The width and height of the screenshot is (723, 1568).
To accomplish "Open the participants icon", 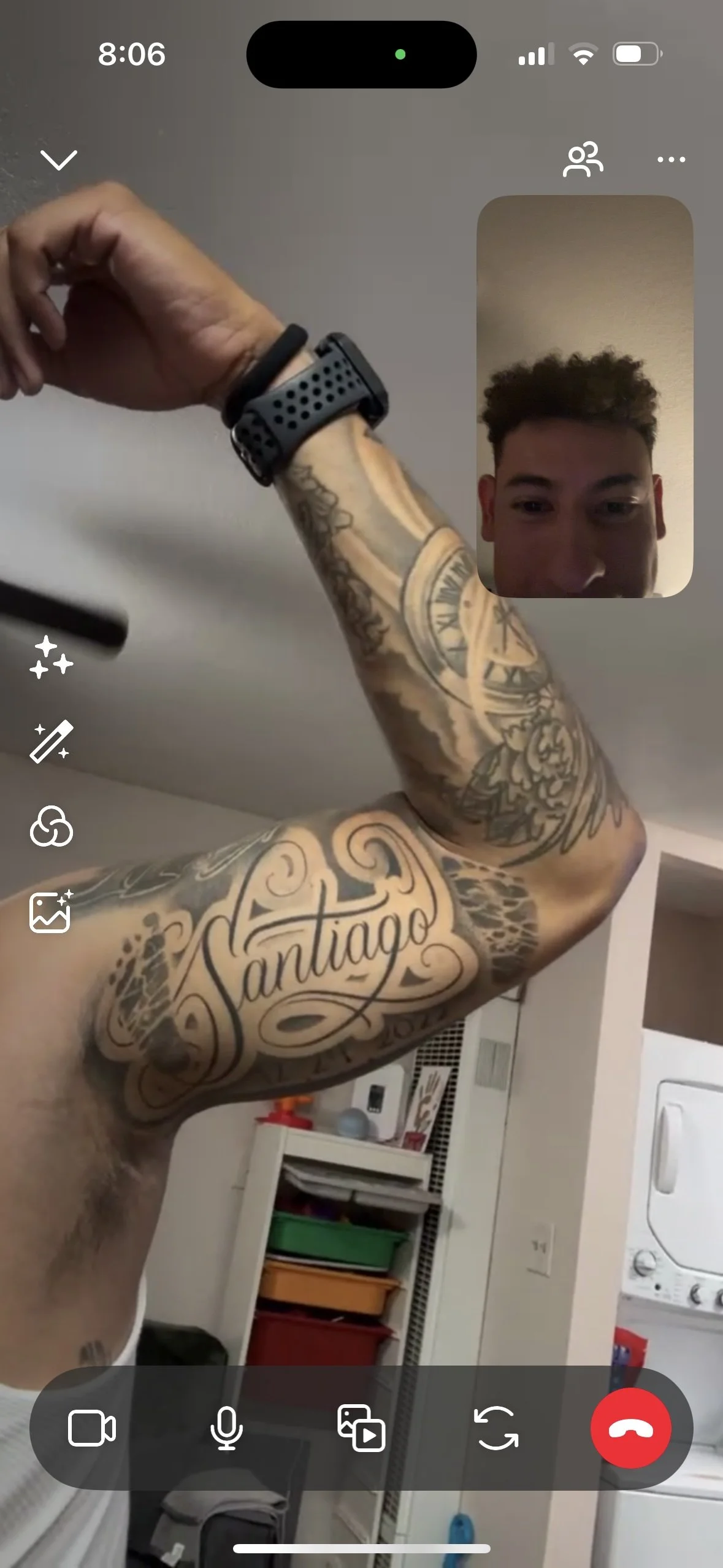I will pyautogui.click(x=583, y=159).
